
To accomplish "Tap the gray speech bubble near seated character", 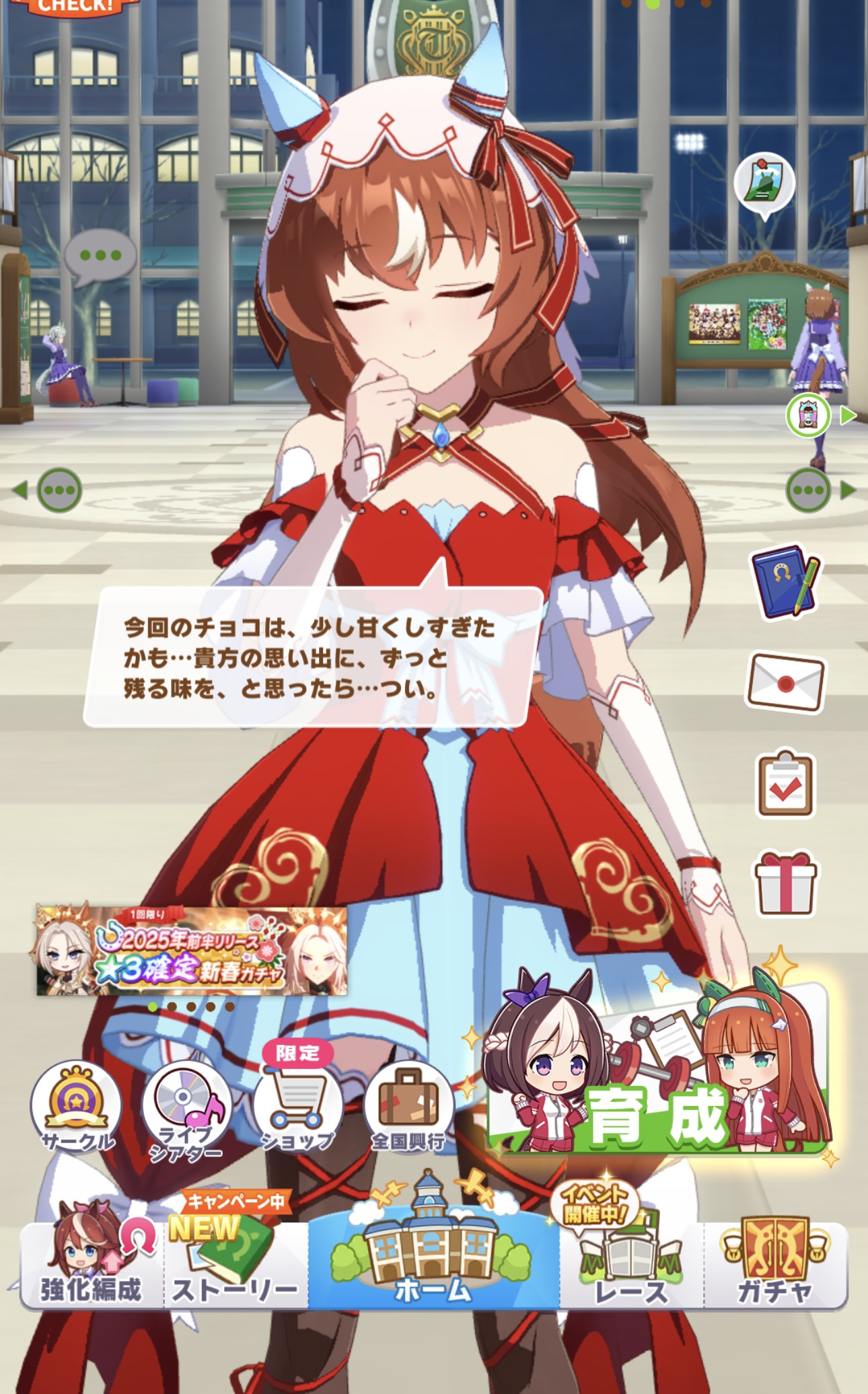I will [x=100, y=256].
